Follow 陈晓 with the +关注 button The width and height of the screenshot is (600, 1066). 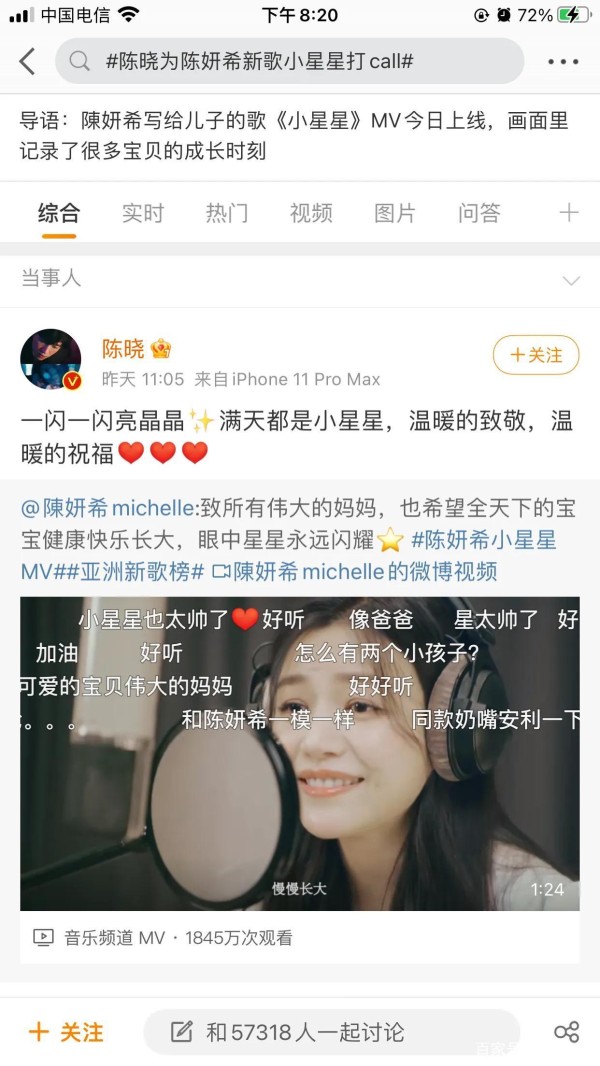pyautogui.click(x=535, y=354)
